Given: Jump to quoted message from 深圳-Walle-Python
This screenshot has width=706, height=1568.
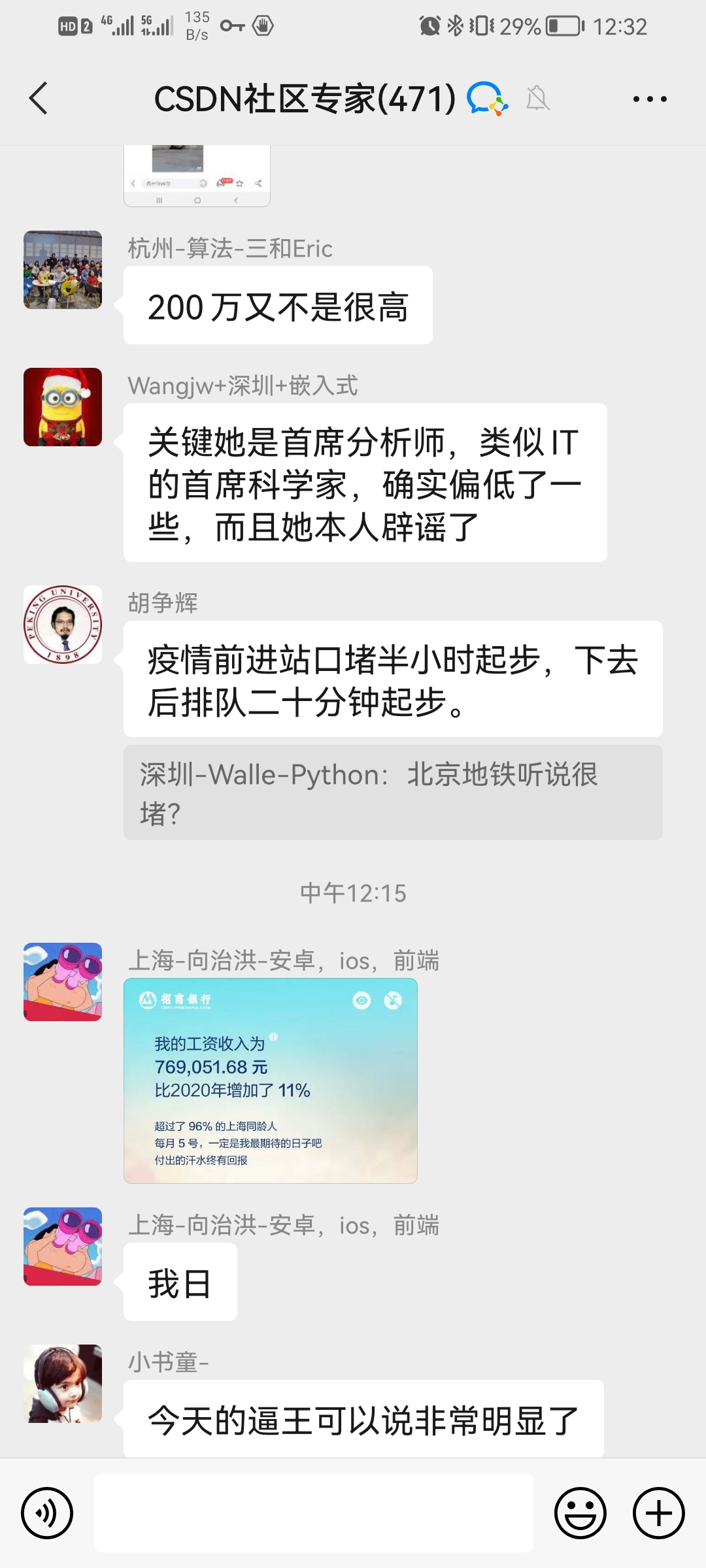Looking at the screenshot, I should click(393, 792).
